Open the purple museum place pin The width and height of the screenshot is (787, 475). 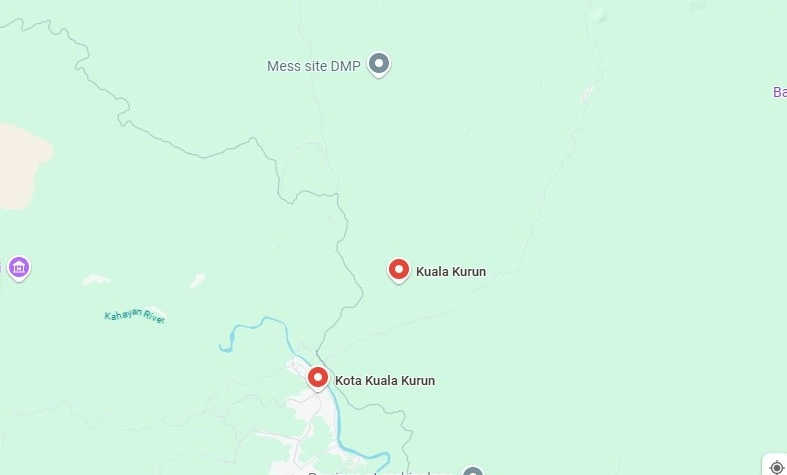pos(18,267)
